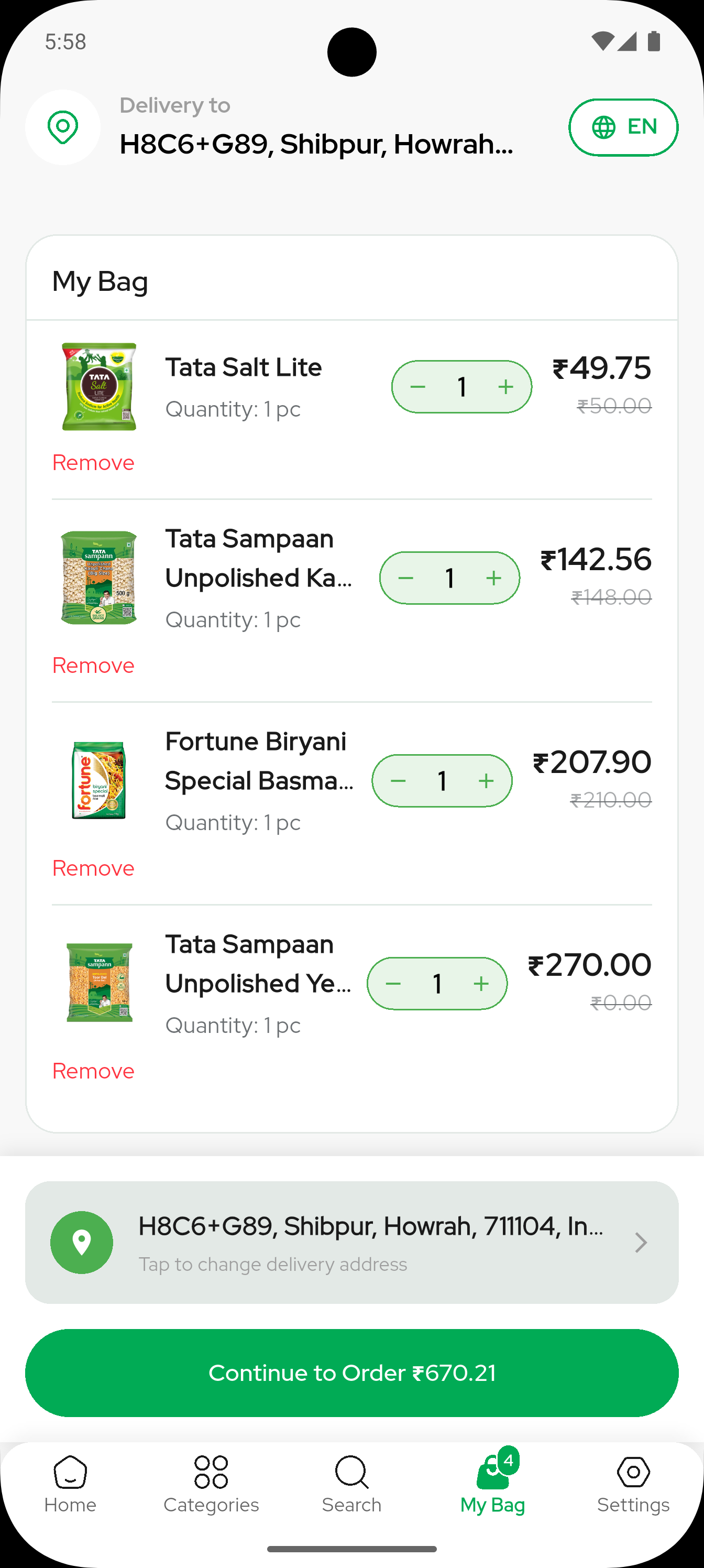Remove Fortune Biryani Special from the bag

93,868
